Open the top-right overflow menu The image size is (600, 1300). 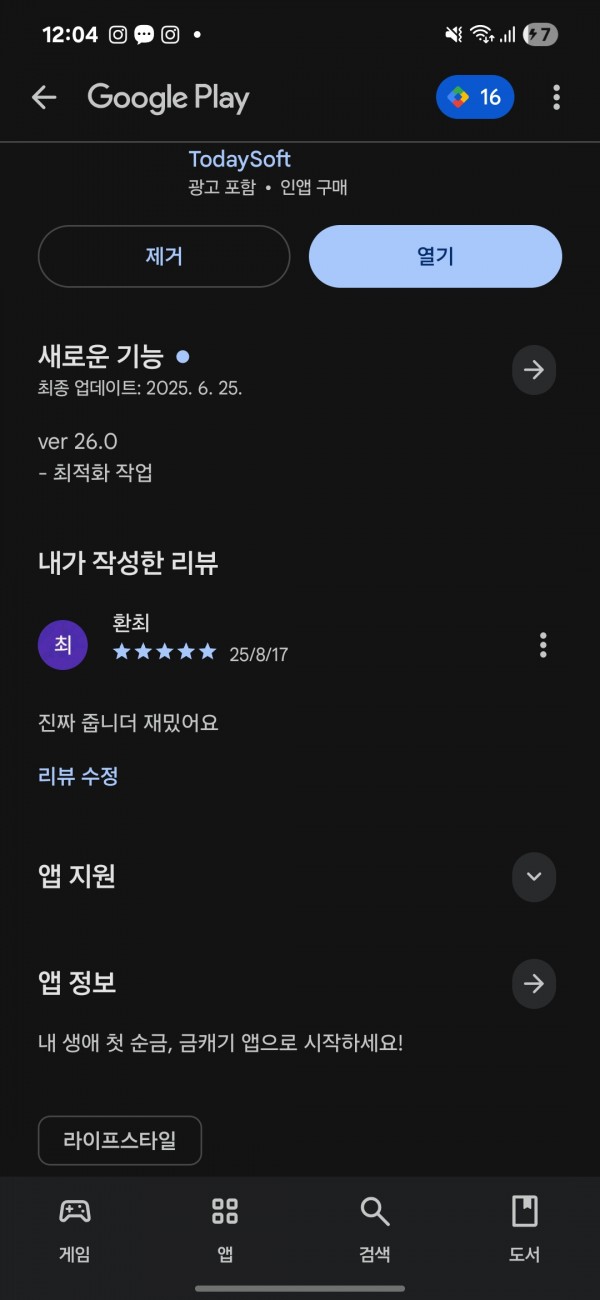click(x=556, y=97)
